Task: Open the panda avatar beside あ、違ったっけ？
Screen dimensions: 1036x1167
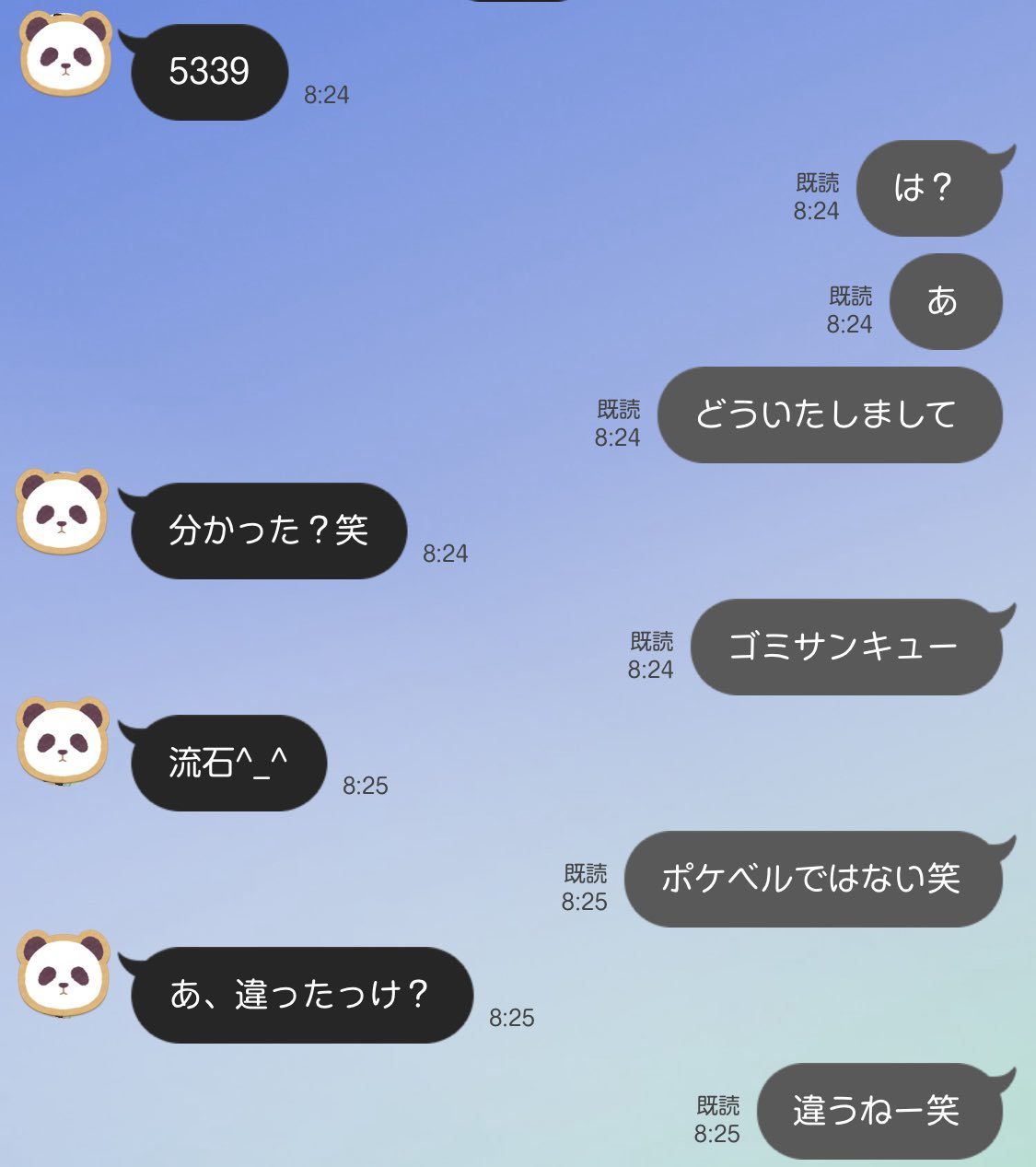Action: tap(63, 974)
